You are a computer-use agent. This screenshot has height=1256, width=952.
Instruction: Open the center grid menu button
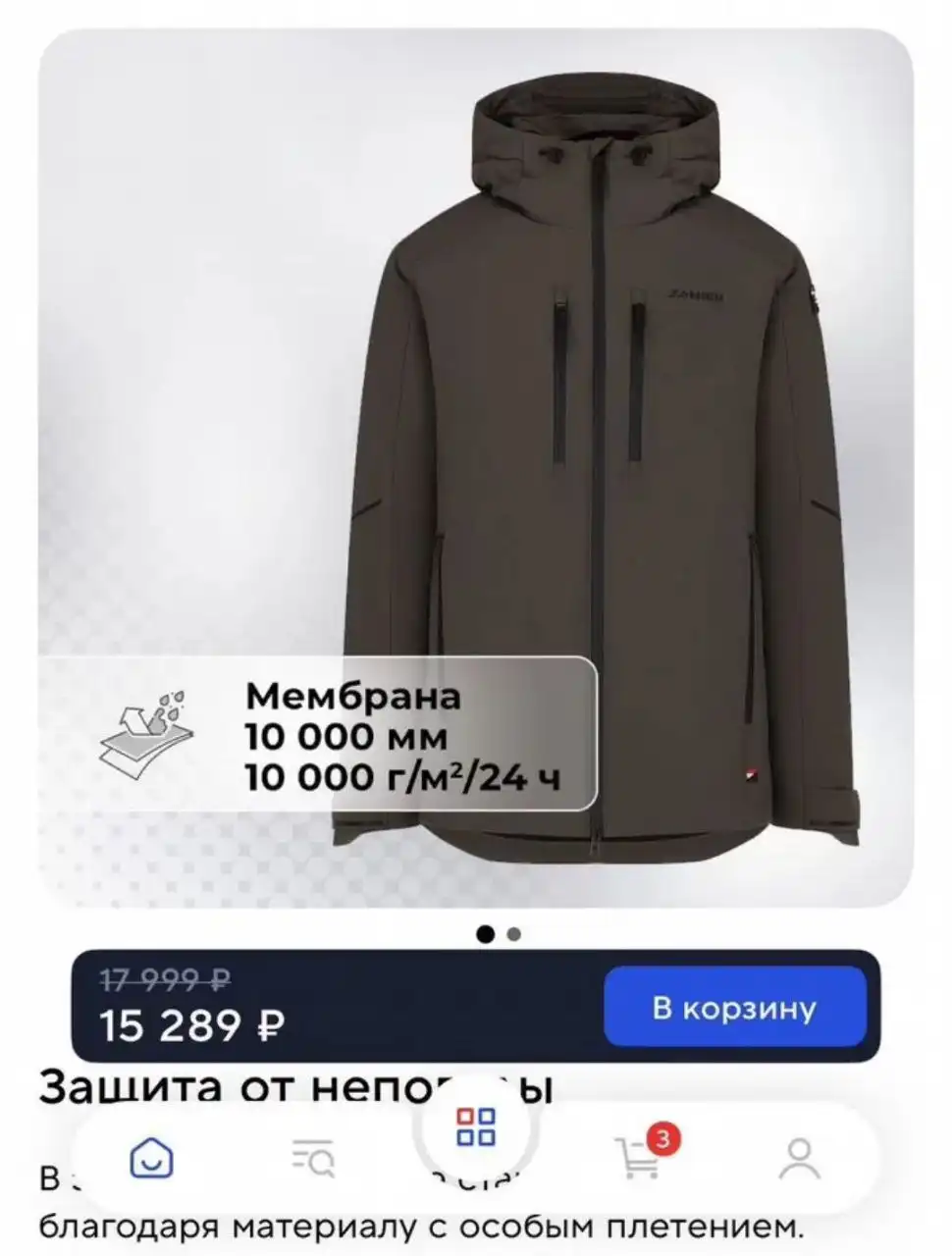click(x=476, y=1127)
